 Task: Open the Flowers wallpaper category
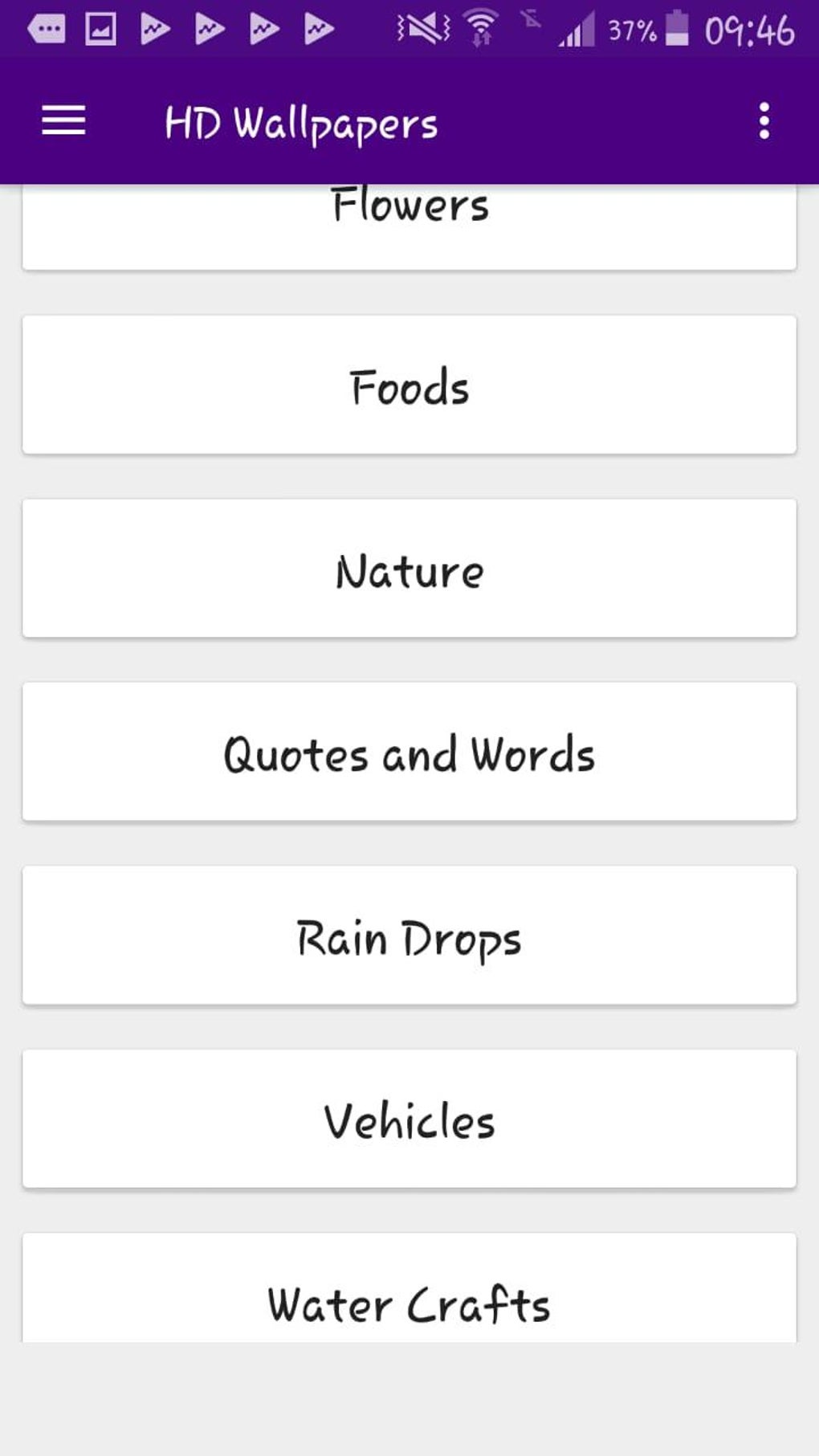409,225
